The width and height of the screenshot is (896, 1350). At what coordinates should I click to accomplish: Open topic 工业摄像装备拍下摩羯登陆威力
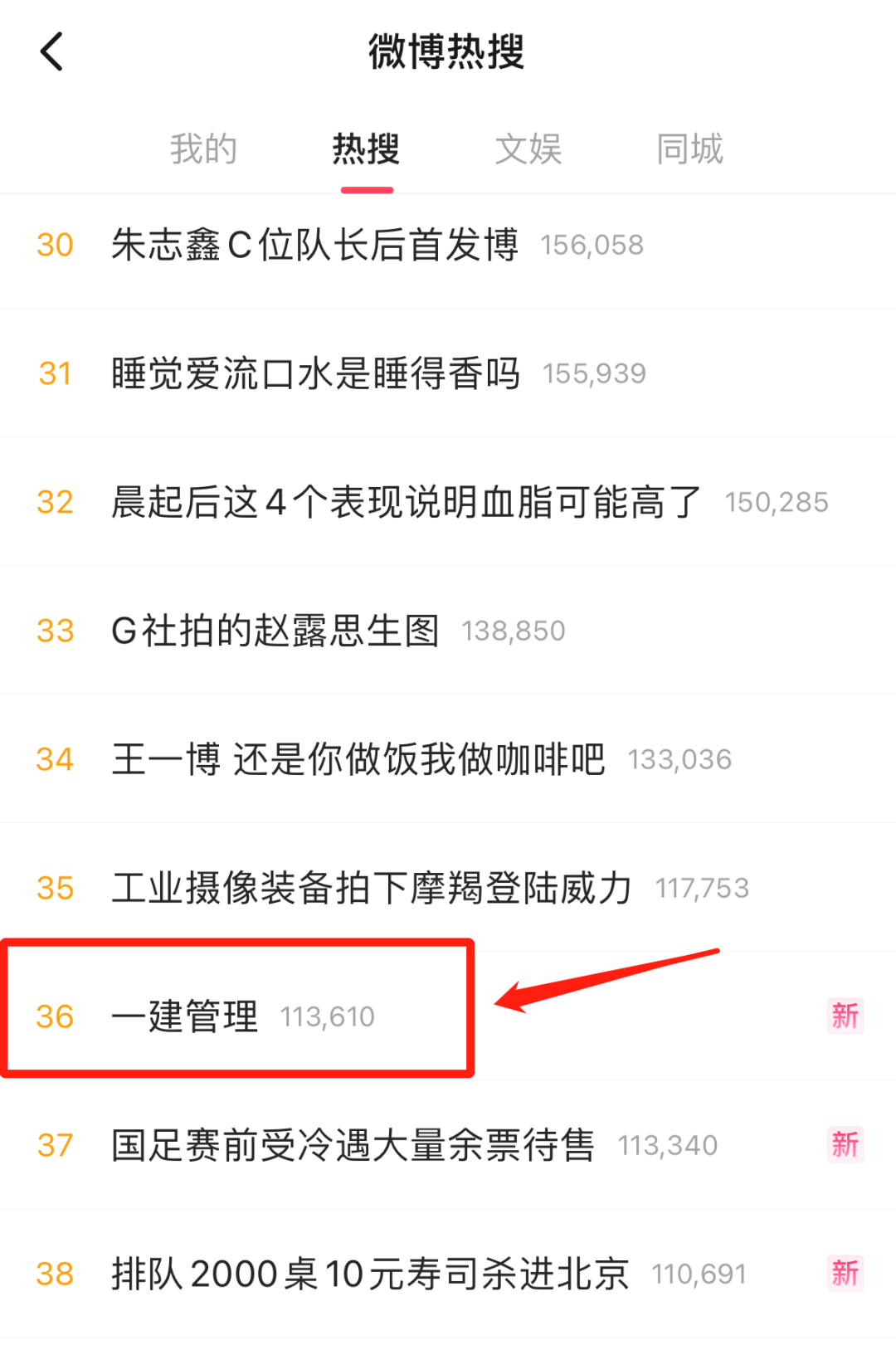coord(372,888)
